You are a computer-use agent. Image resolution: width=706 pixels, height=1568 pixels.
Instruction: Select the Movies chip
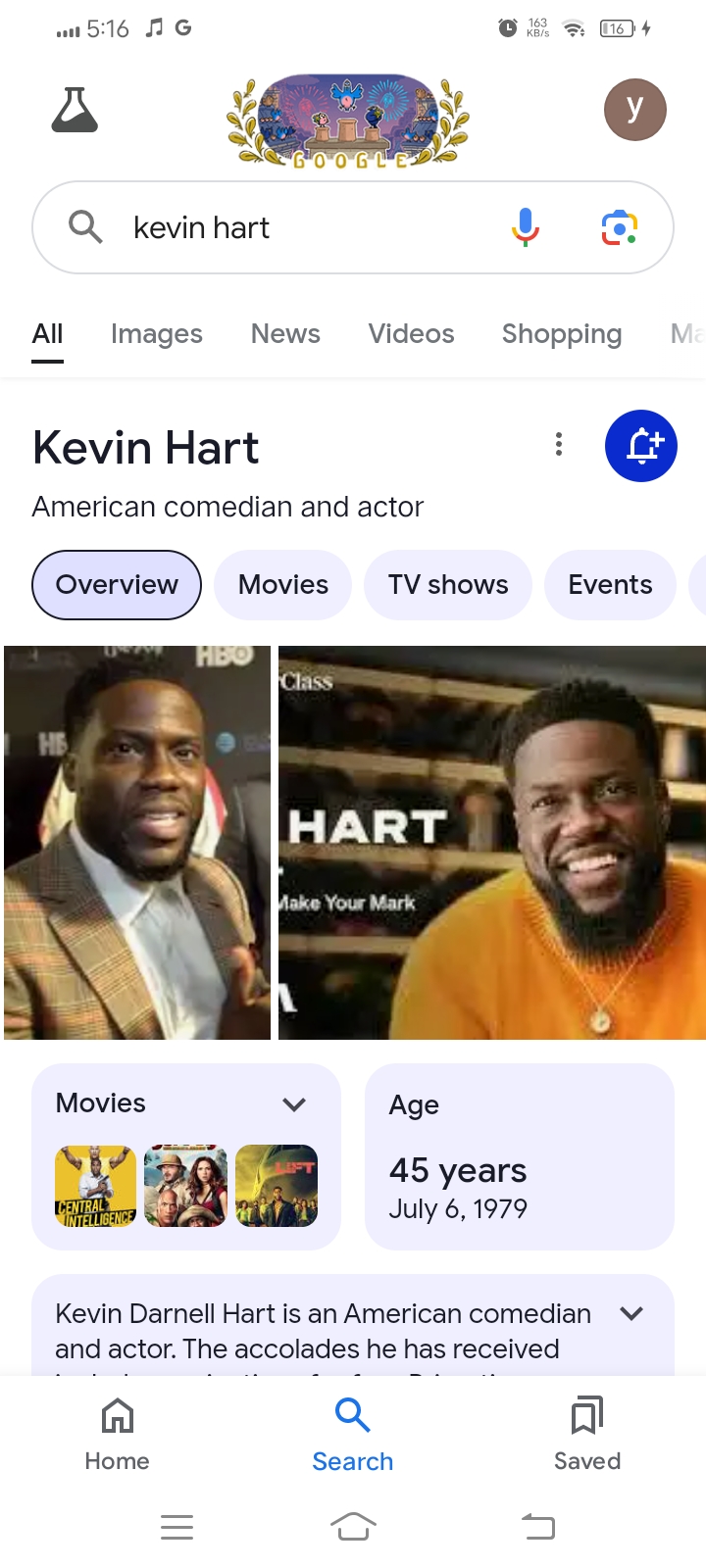tap(282, 585)
